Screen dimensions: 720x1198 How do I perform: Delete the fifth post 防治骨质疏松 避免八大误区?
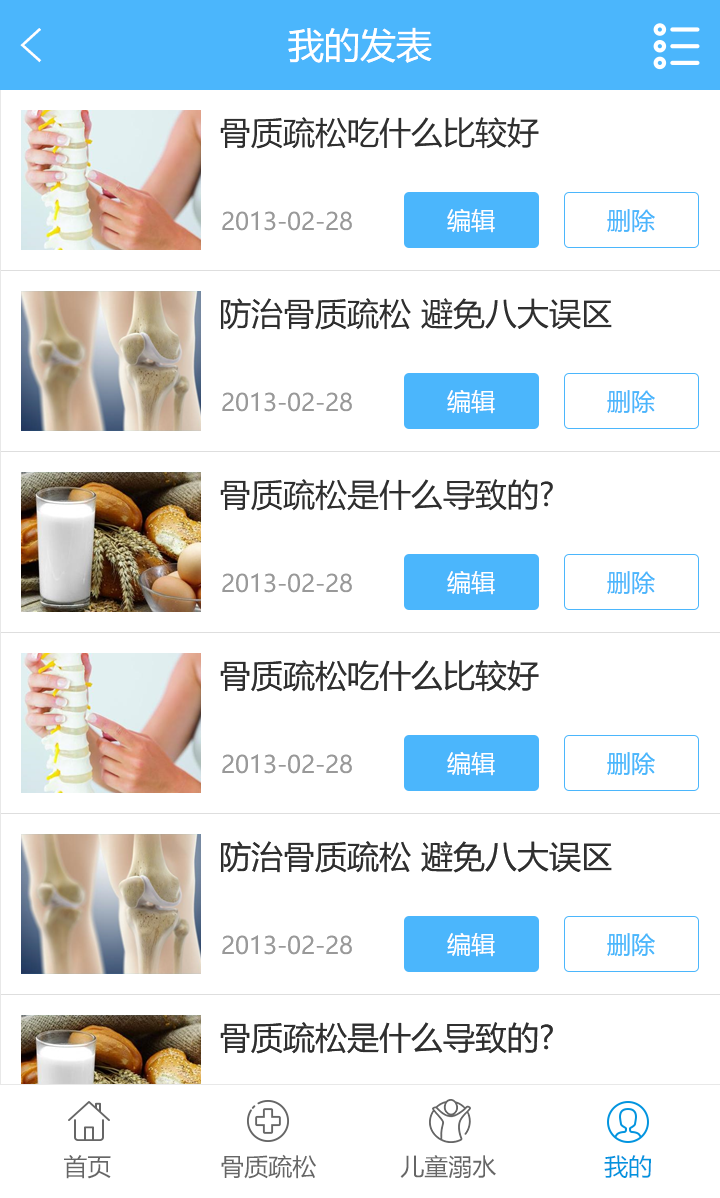tap(631, 944)
